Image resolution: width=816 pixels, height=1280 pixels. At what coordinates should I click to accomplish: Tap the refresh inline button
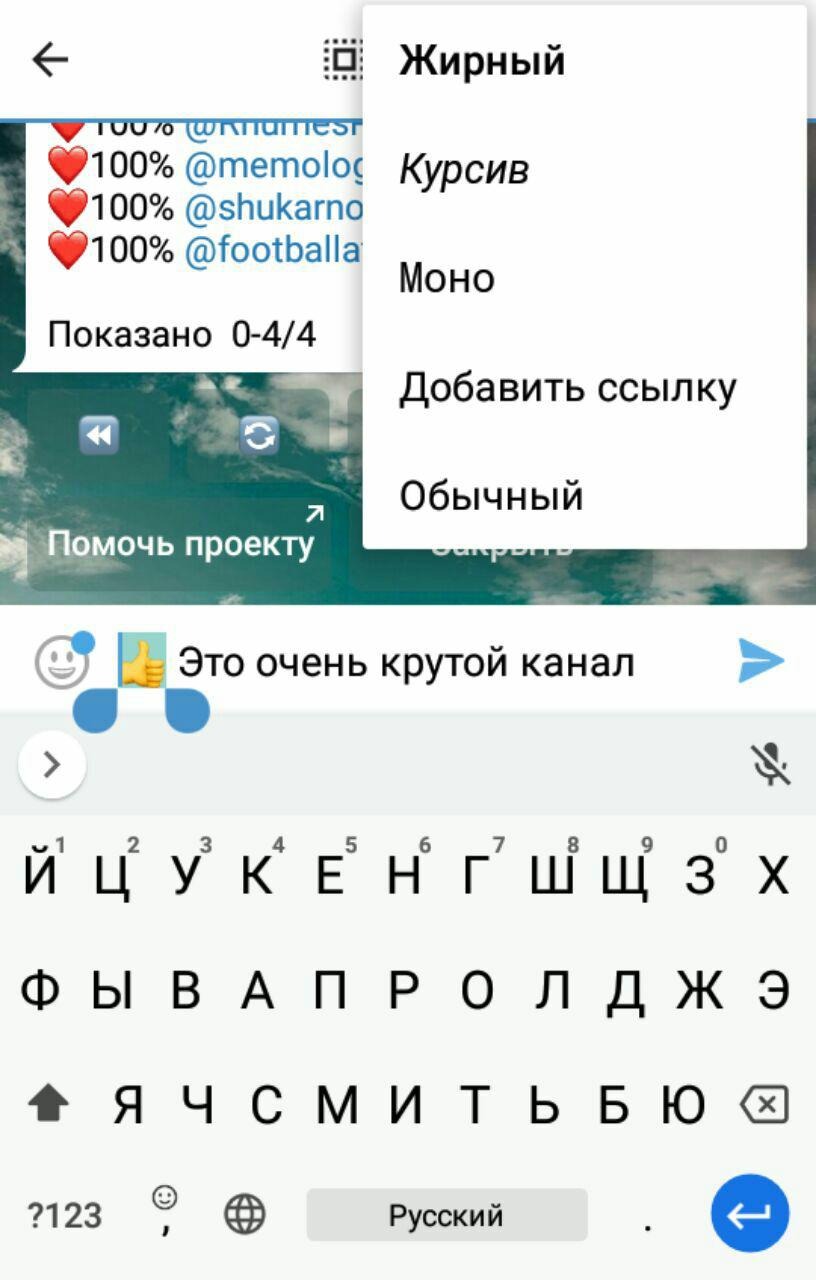tap(259, 435)
